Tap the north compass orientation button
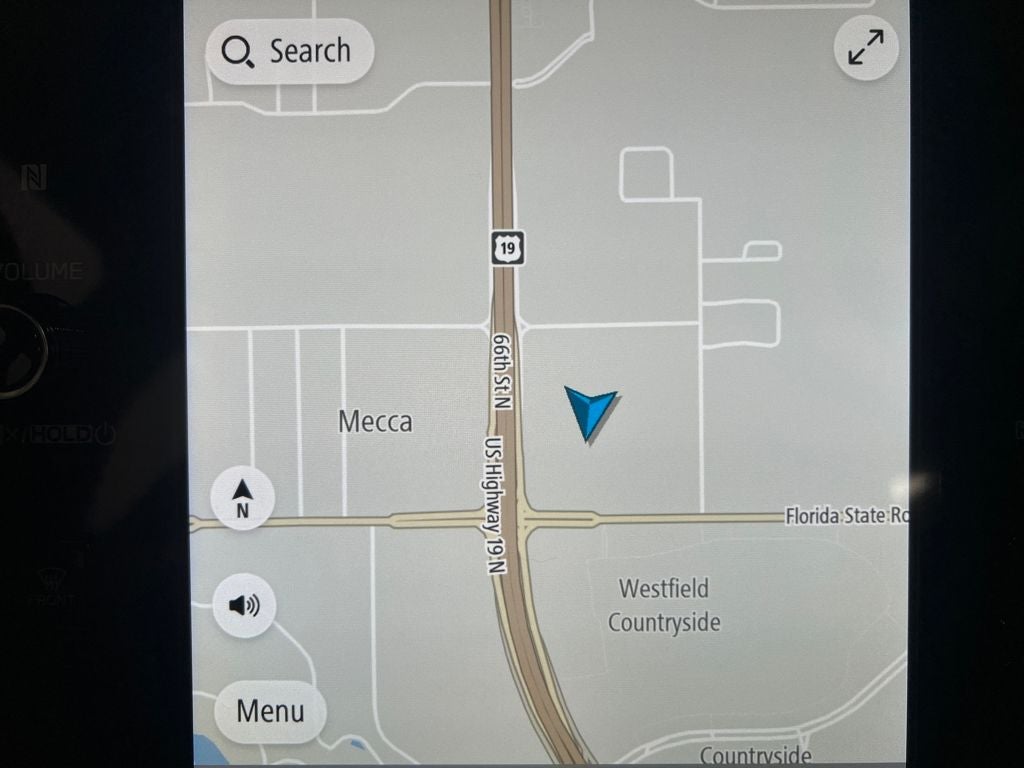Screen dimensions: 1024x768 point(242,497)
